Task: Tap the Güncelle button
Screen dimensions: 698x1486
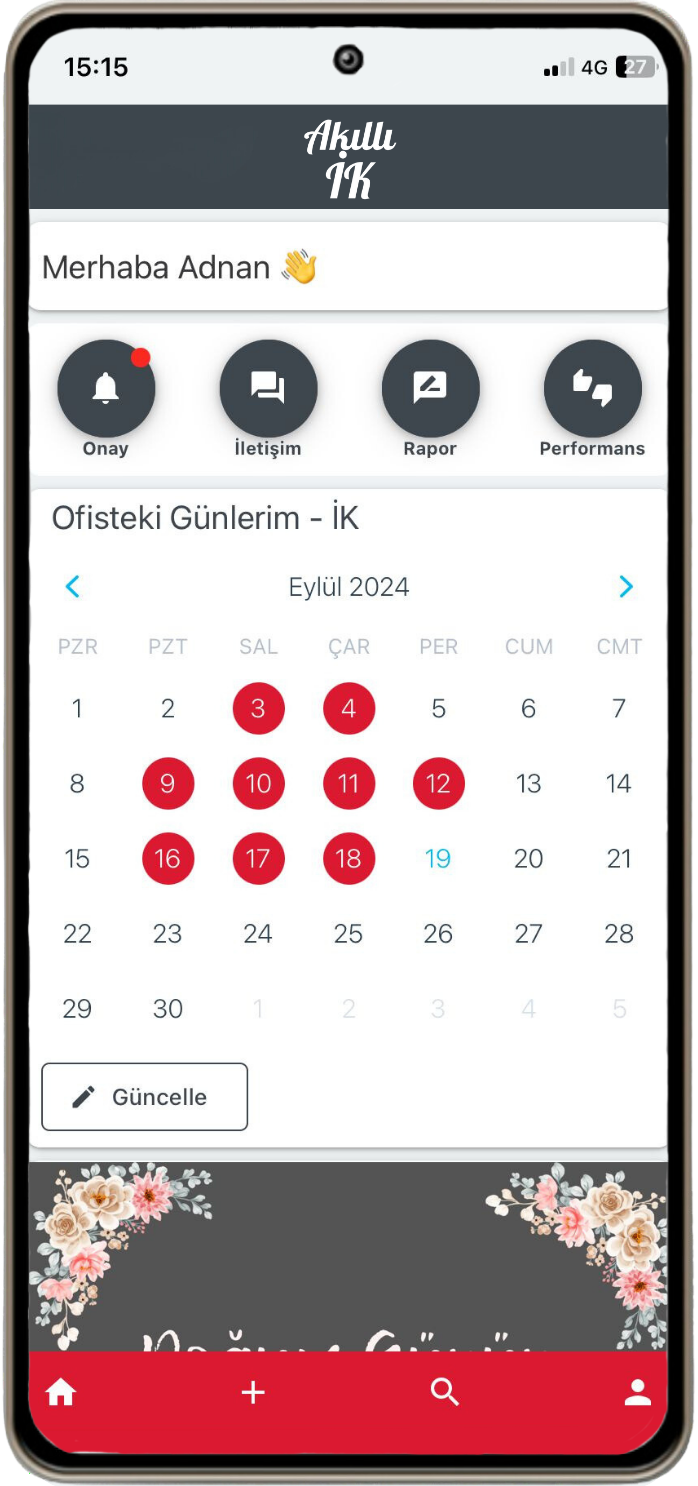Action: click(145, 1097)
